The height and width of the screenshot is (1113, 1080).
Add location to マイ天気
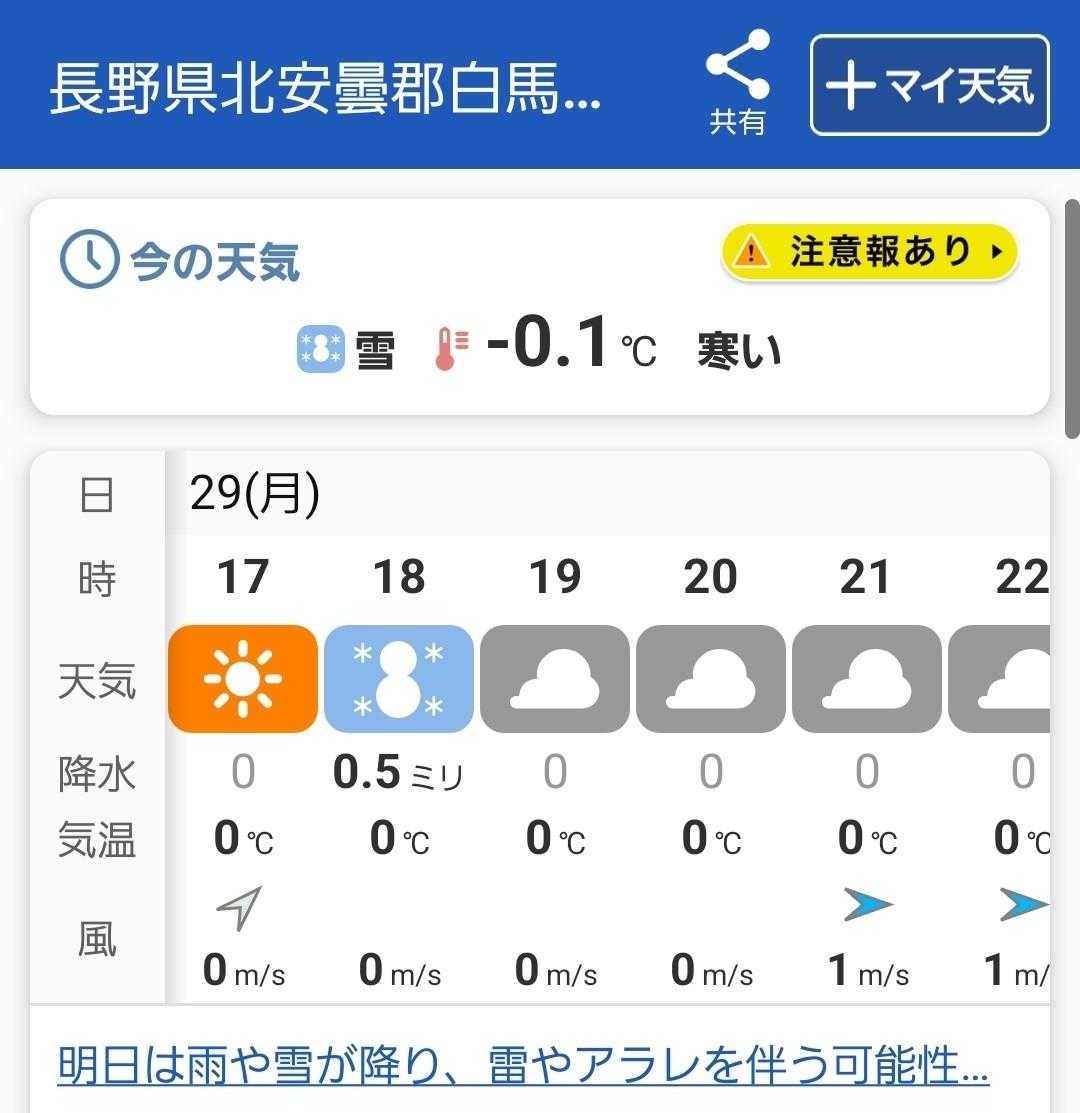click(929, 85)
